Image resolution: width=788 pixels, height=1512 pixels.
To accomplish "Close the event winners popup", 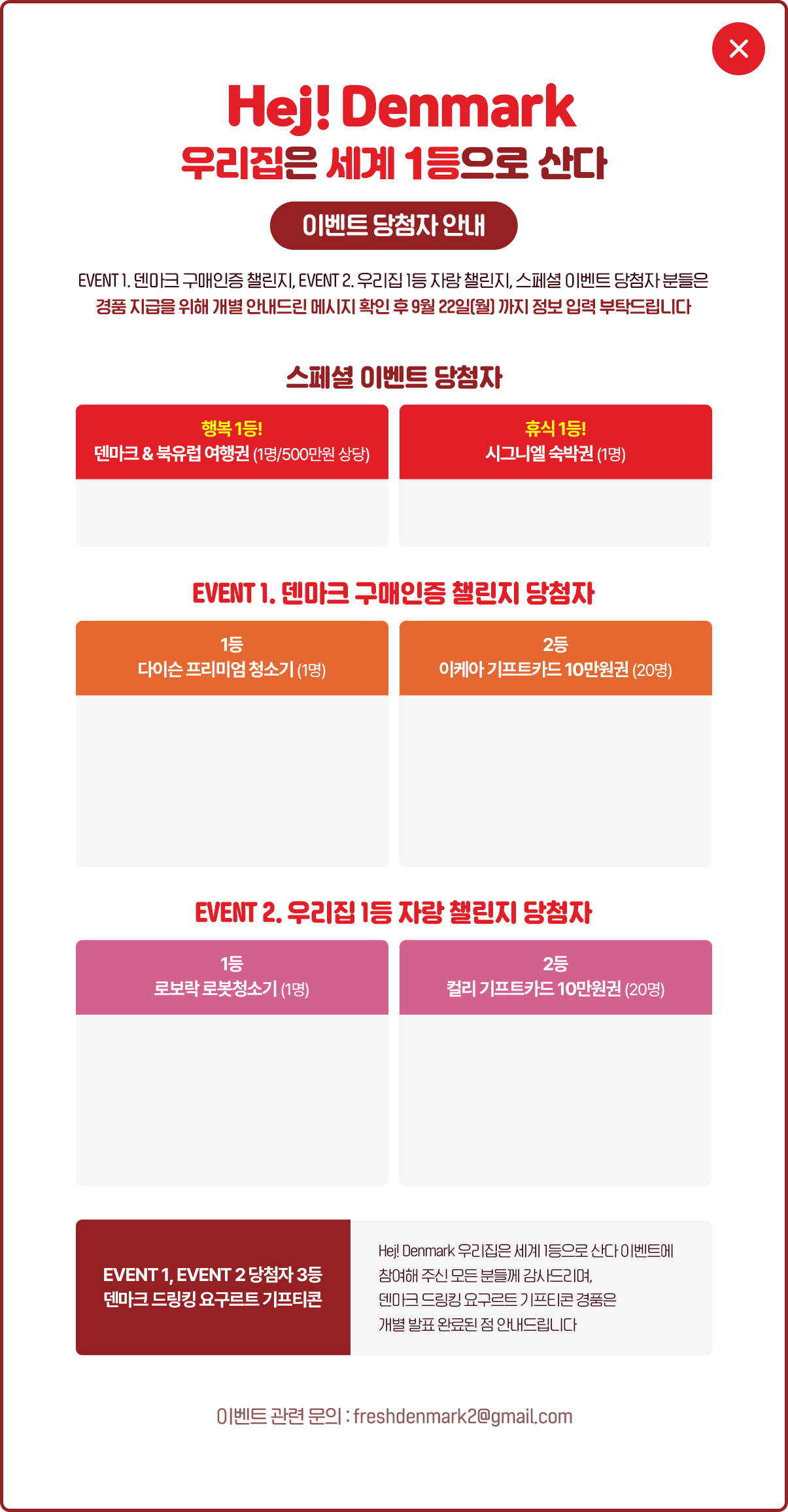I will 738,49.
